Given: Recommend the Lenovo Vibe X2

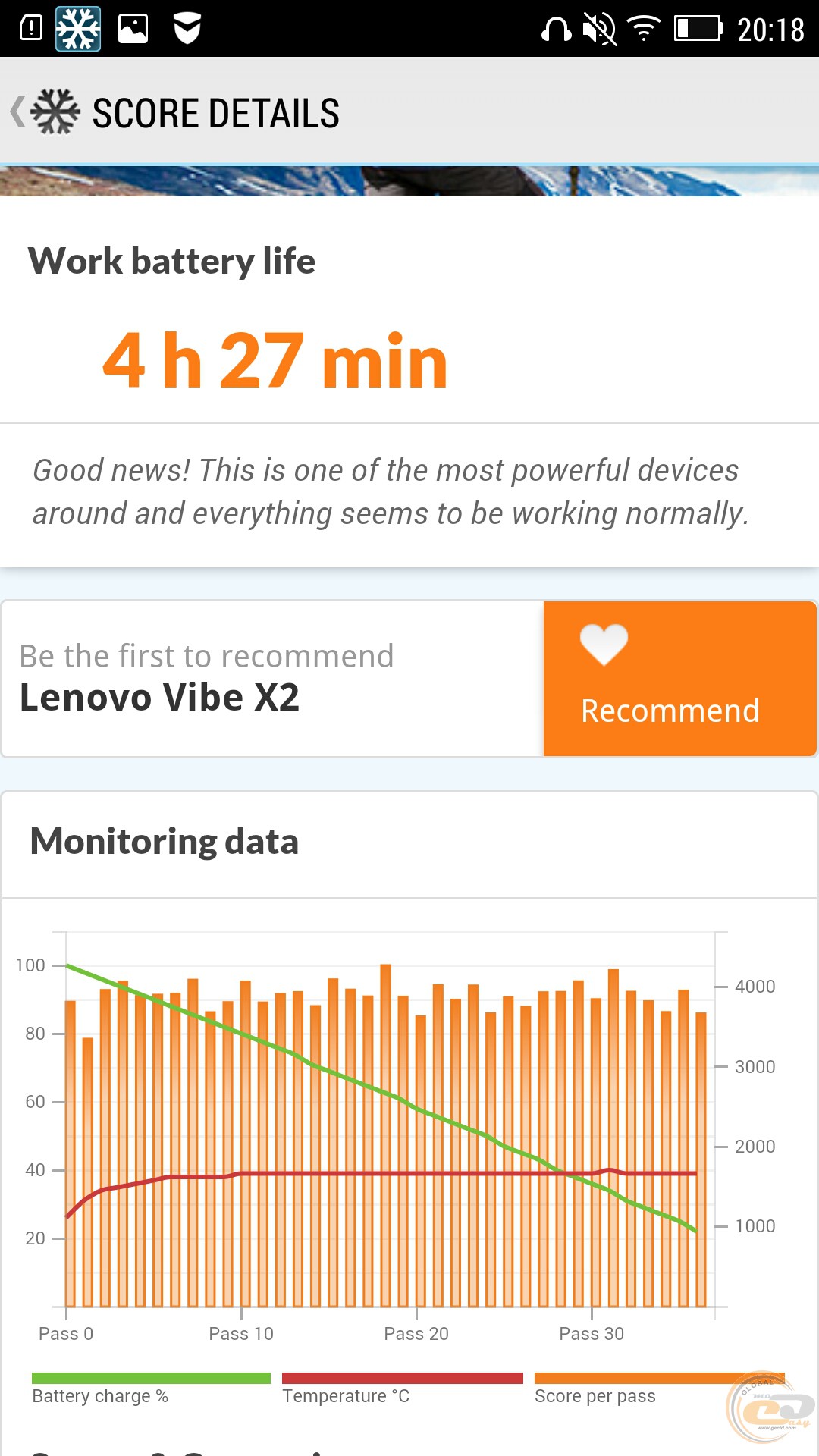Looking at the screenshot, I should click(680, 679).
